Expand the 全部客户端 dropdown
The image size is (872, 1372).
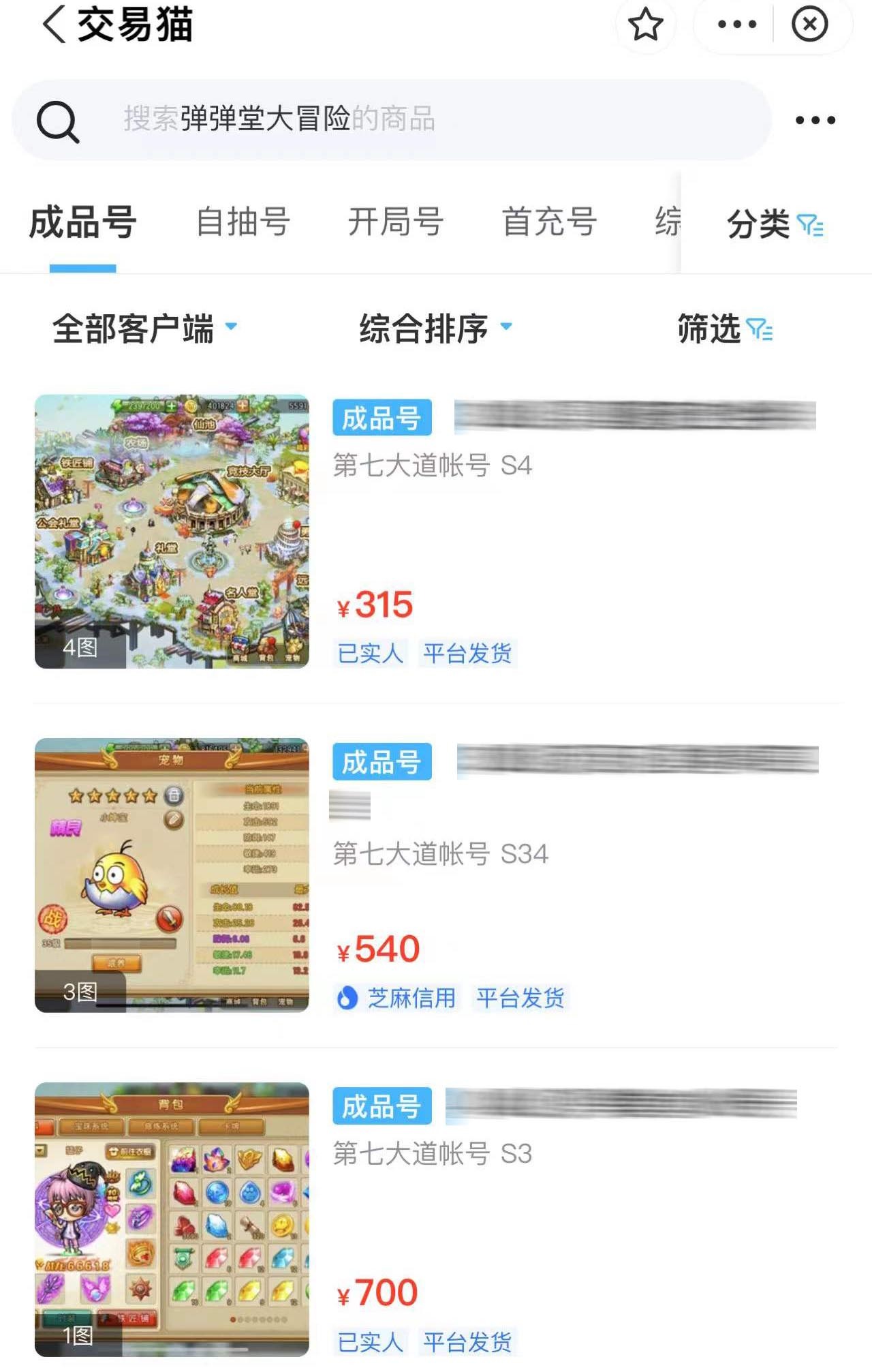tap(144, 329)
